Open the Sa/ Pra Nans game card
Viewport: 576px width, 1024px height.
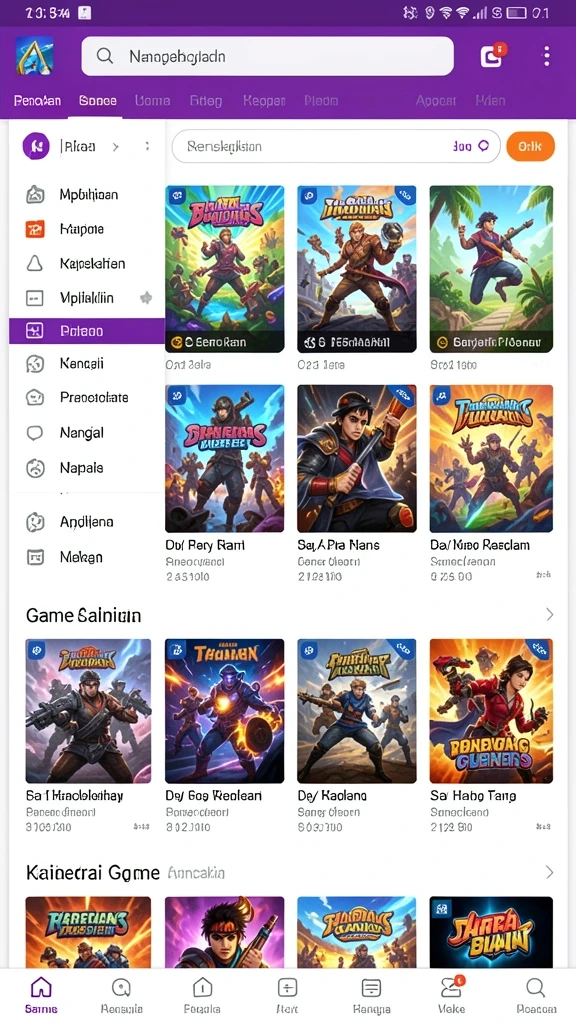coord(357,483)
